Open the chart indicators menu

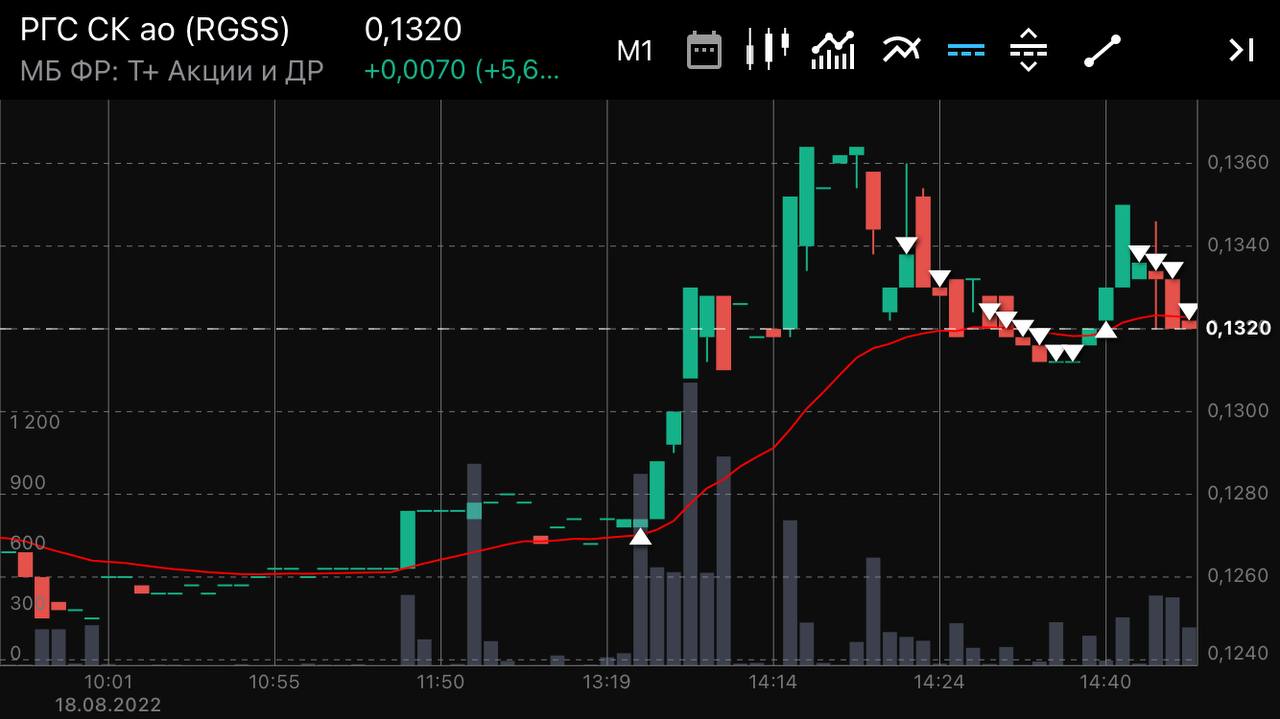point(833,50)
